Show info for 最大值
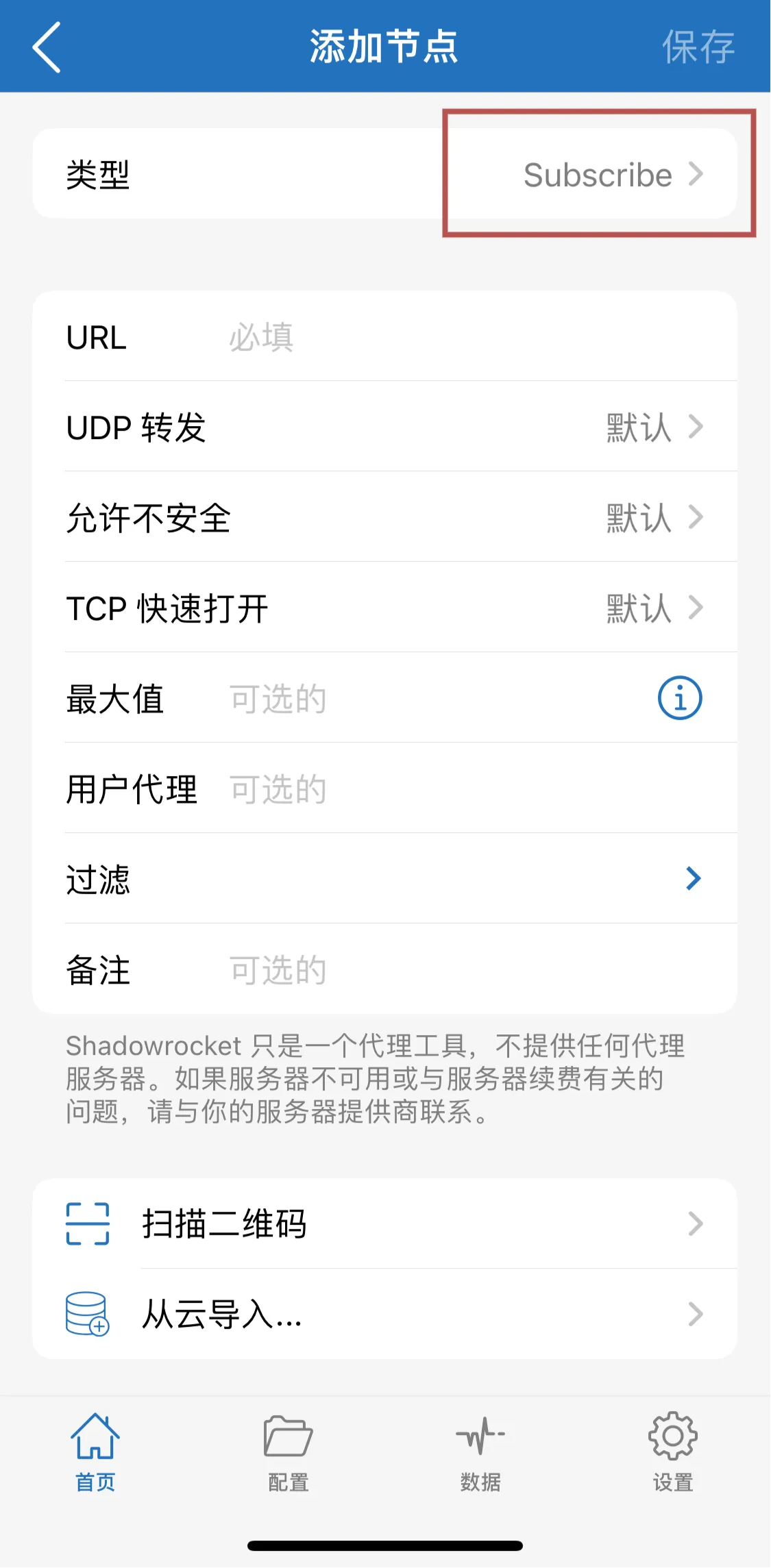 pyautogui.click(x=679, y=698)
